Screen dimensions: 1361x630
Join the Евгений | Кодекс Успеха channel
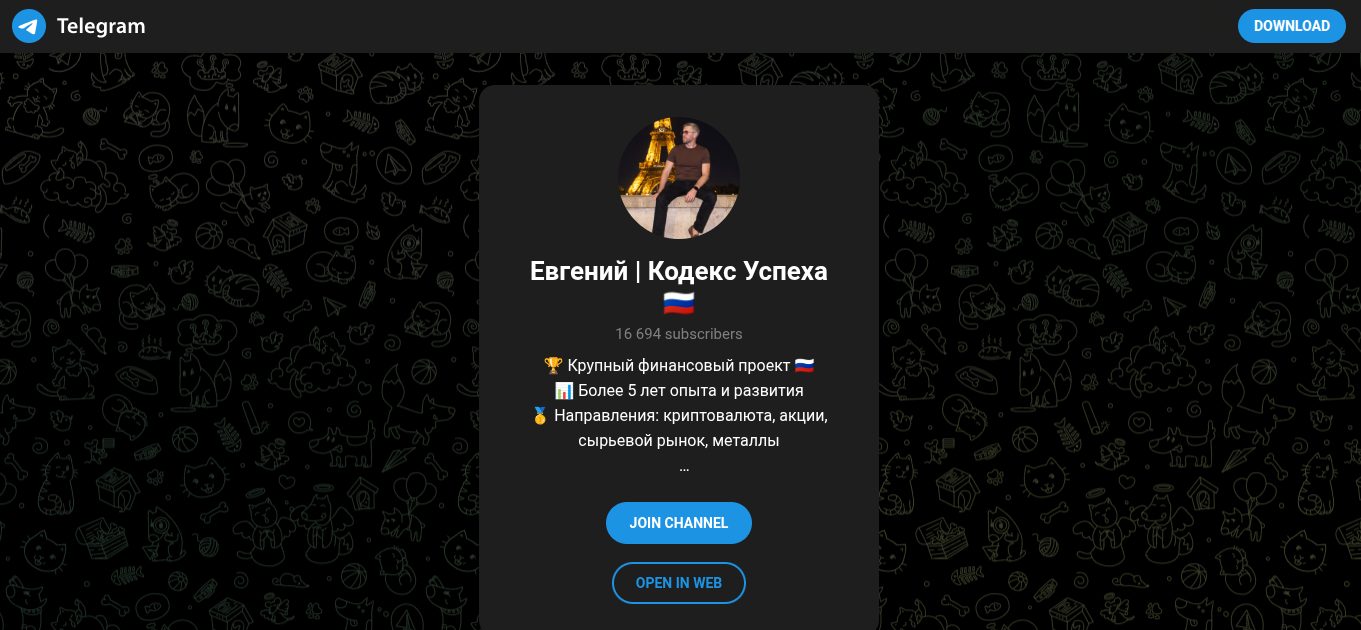click(x=679, y=523)
